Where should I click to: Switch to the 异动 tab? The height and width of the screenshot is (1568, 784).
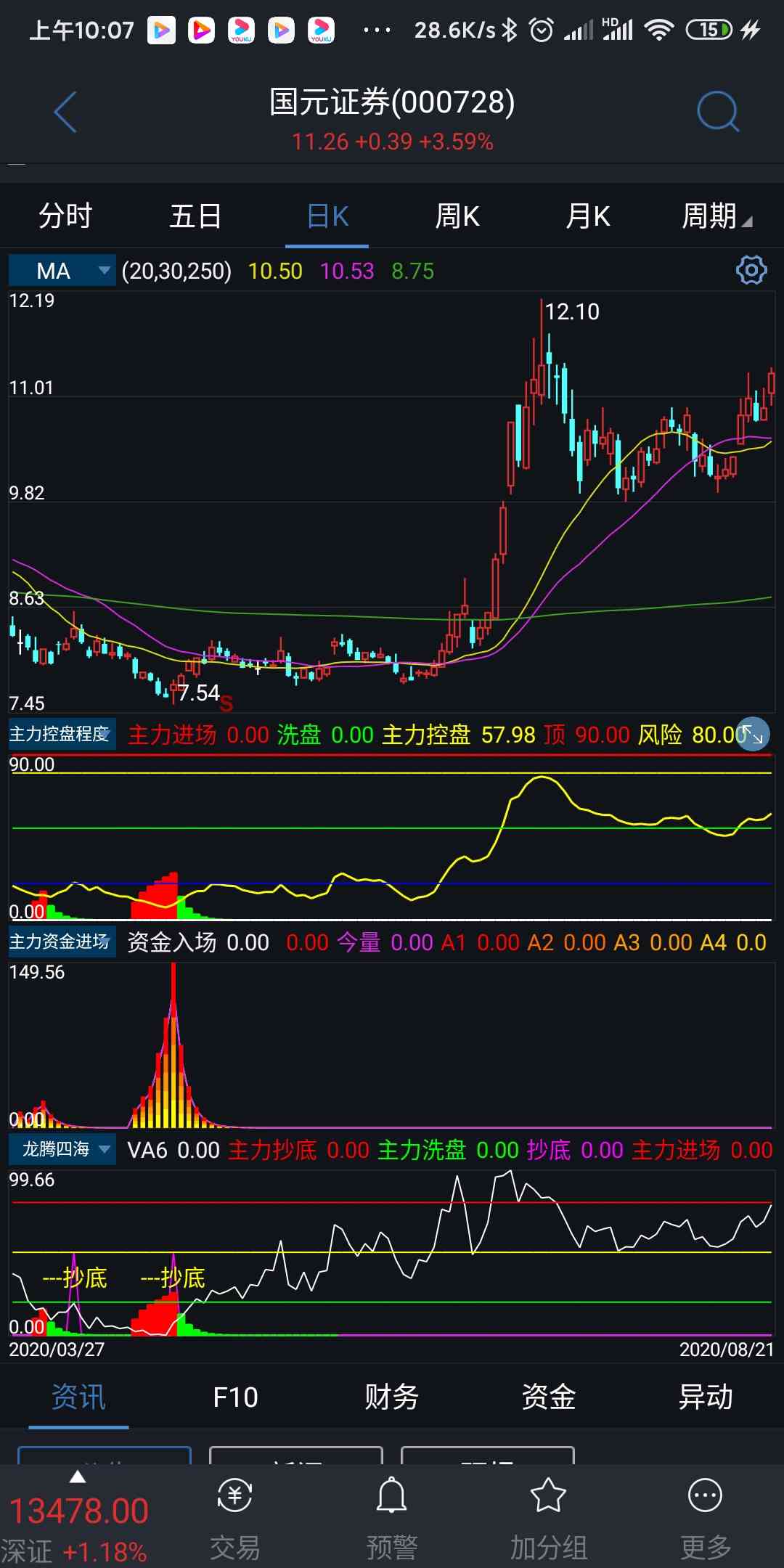(705, 1397)
